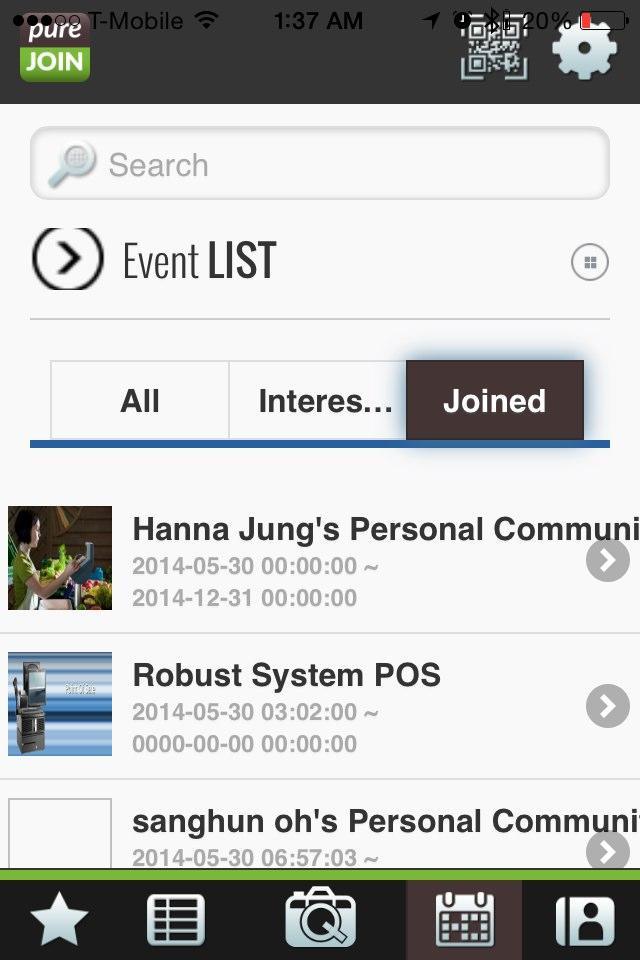Tap the Search field
Screen dimensions: 640x960
coord(320,164)
